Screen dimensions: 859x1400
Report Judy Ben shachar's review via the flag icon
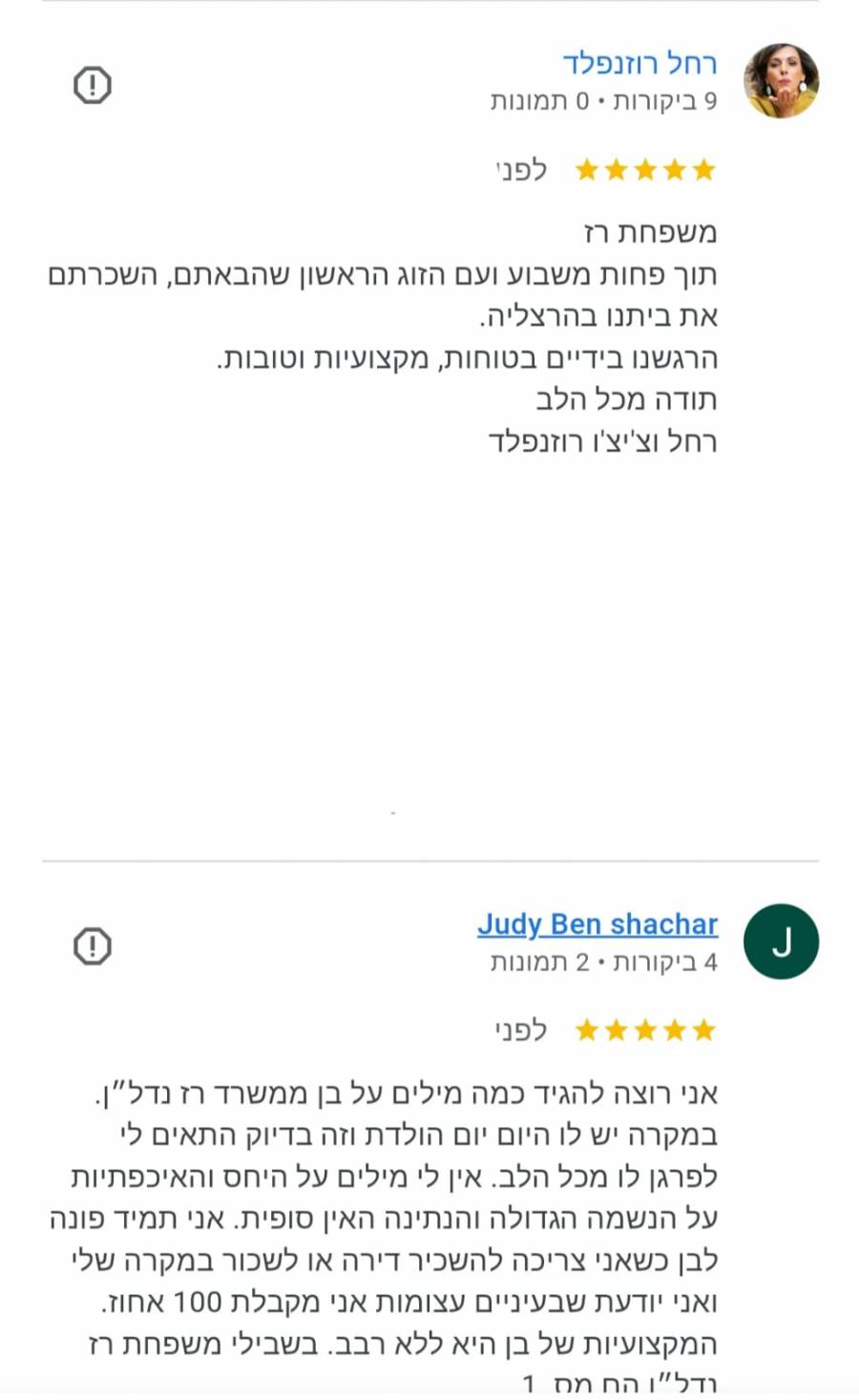point(93,946)
